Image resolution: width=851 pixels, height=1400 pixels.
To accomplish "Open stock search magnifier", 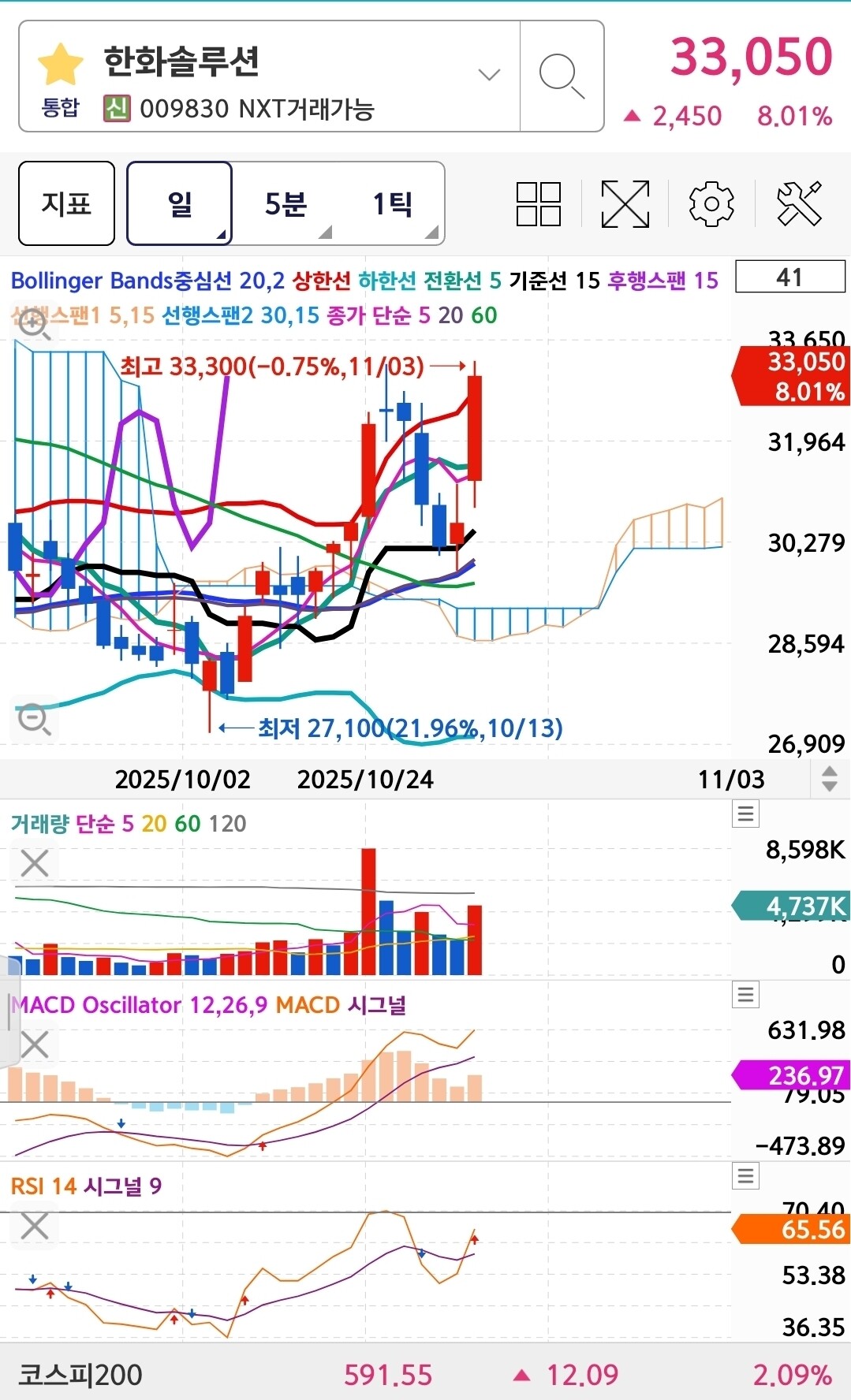I will [562, 76].
